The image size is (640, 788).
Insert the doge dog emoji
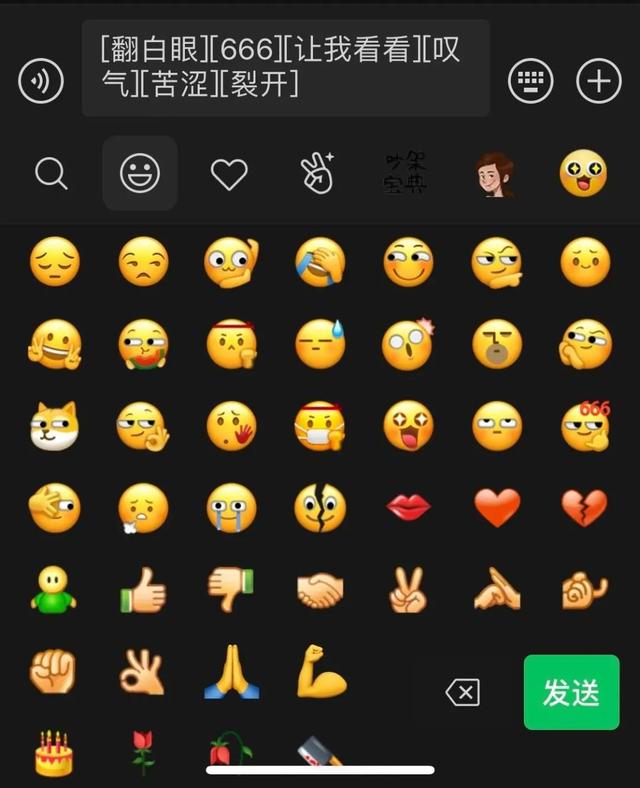(54, 427)
